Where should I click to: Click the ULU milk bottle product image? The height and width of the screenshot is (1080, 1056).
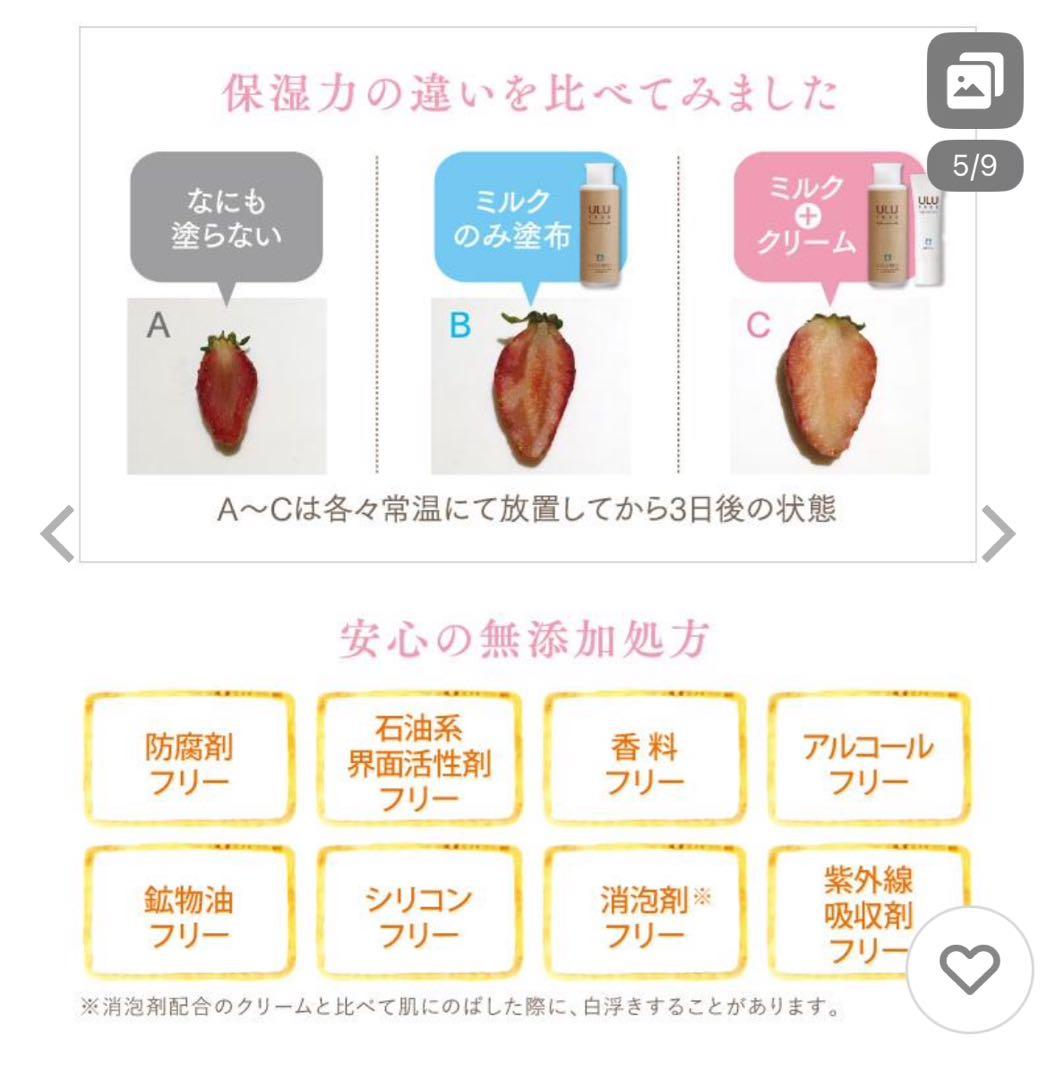601,225
